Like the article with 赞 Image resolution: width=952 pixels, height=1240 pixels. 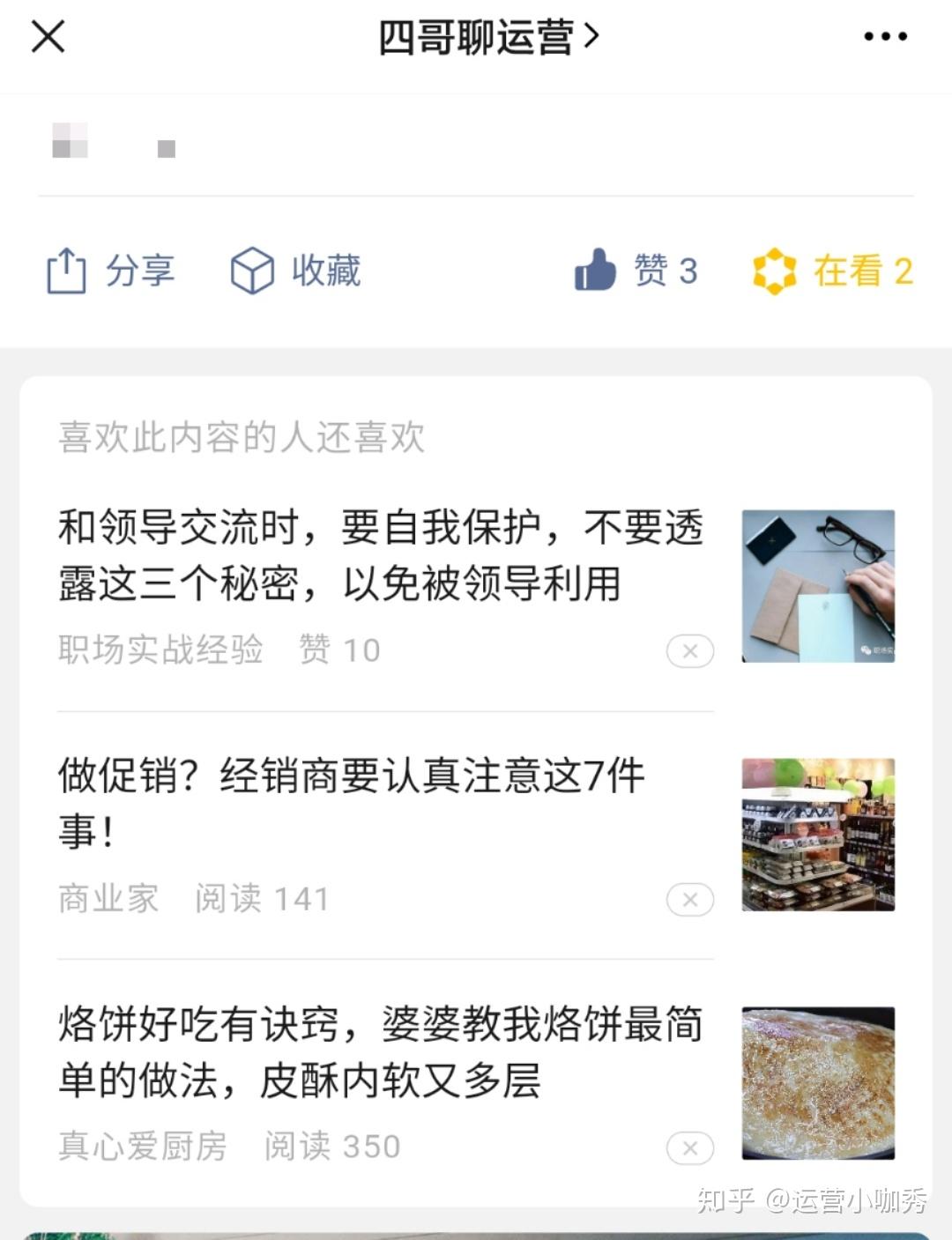click(x=636, y=271)
